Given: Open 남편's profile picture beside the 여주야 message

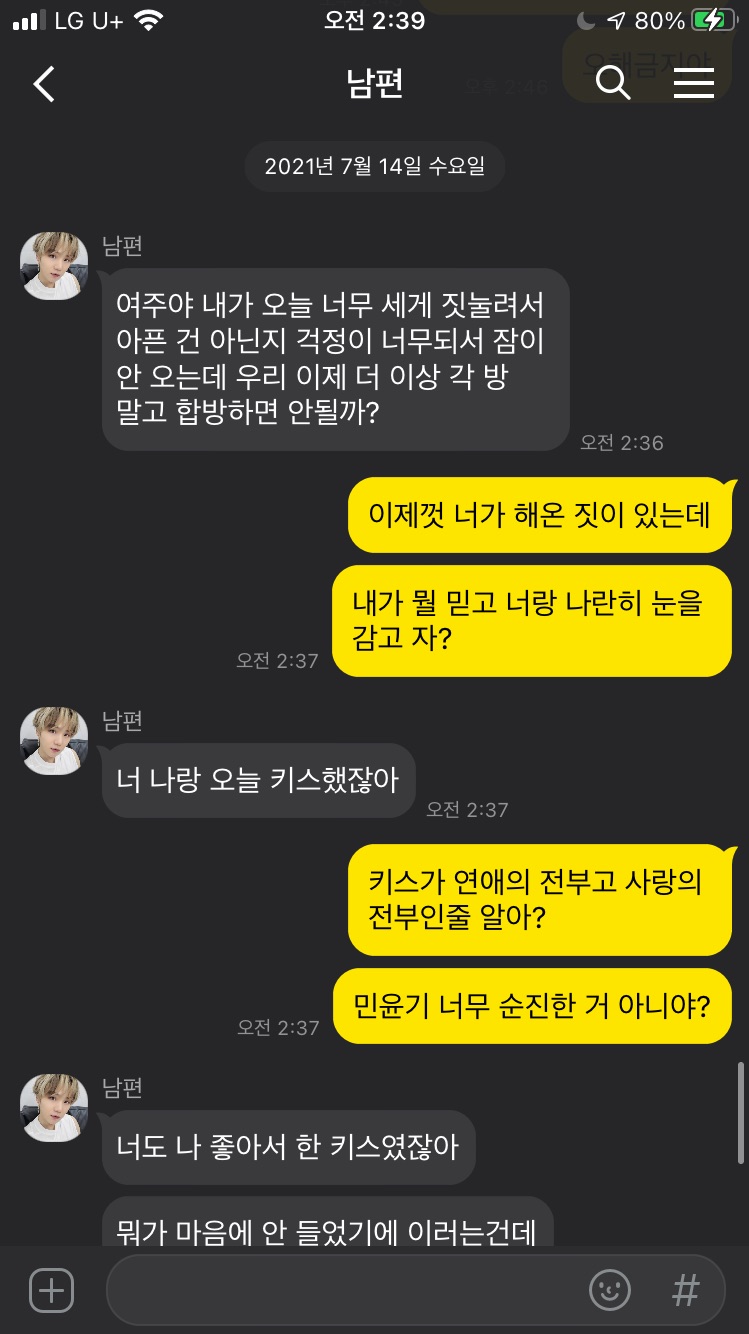Looking at the screenshot, I should tap(54, 266).
